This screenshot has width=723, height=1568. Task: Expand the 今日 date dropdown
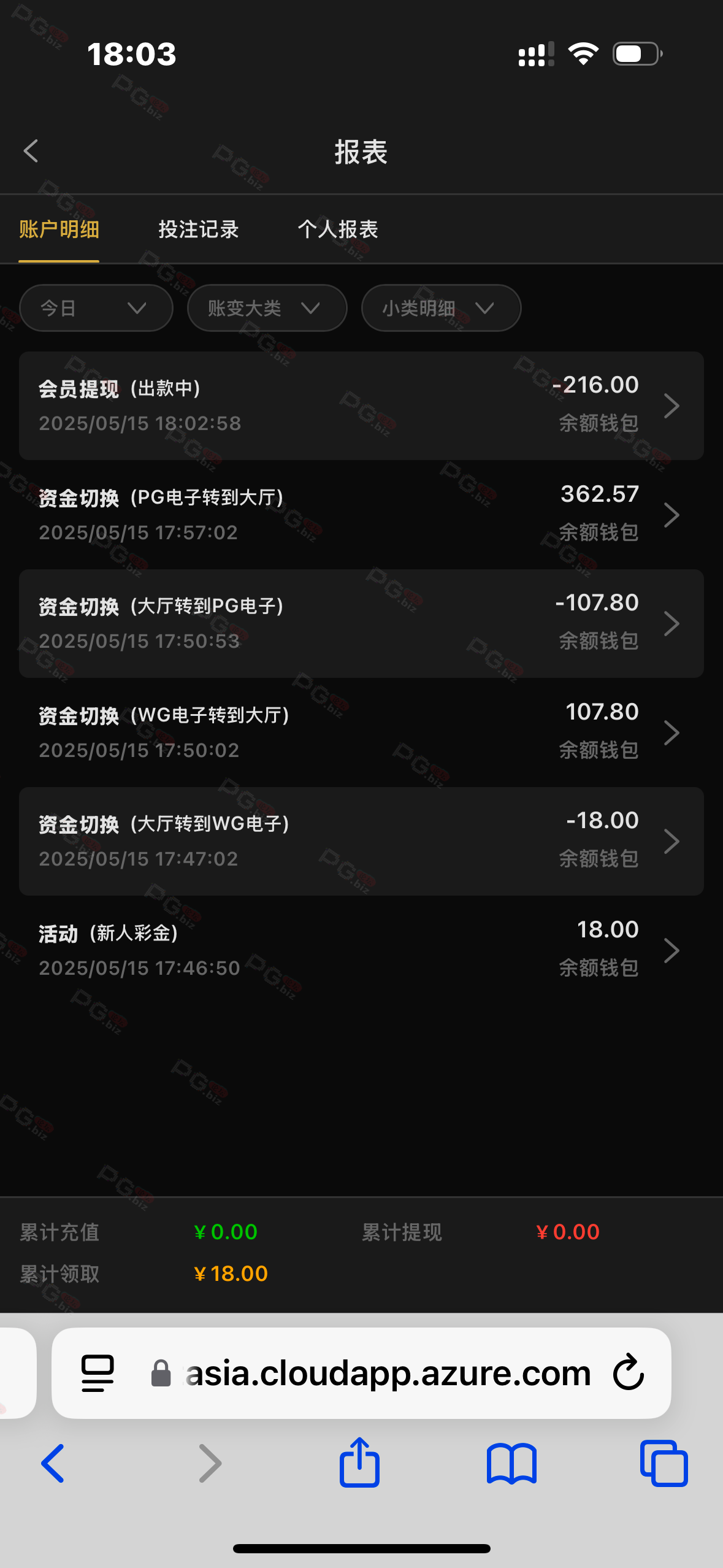click(x=96, y=308)
